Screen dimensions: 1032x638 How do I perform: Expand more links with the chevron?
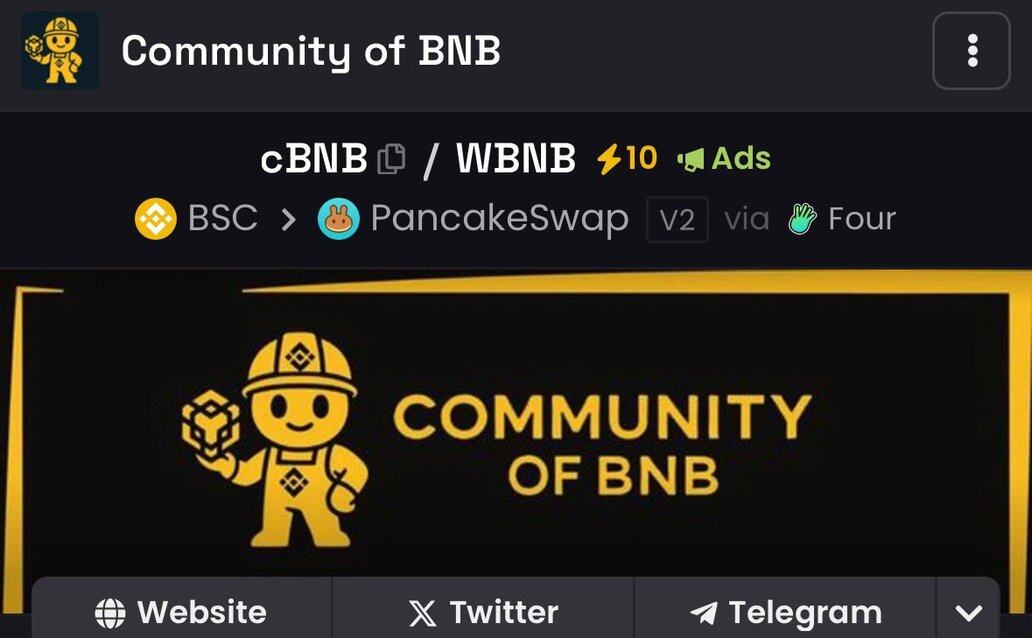(x=968, y=612)
